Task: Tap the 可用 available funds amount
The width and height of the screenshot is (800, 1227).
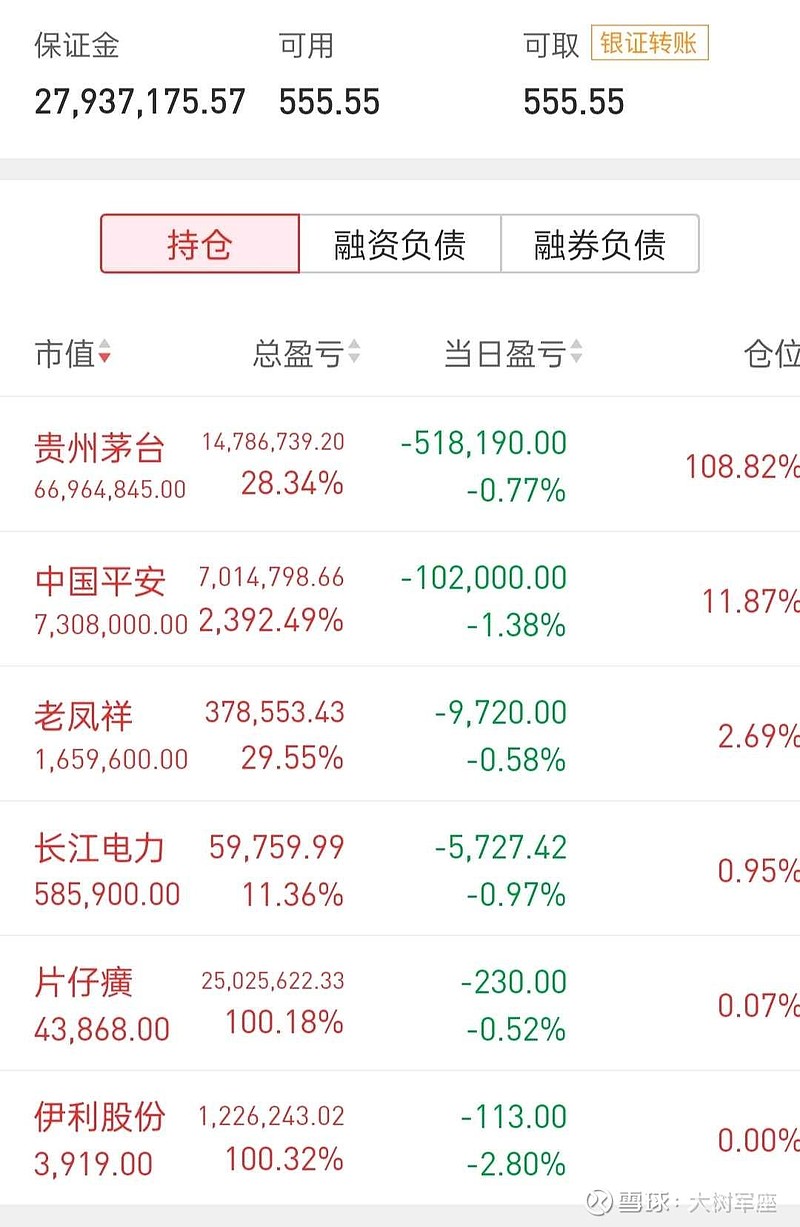Action: [328, 101]
